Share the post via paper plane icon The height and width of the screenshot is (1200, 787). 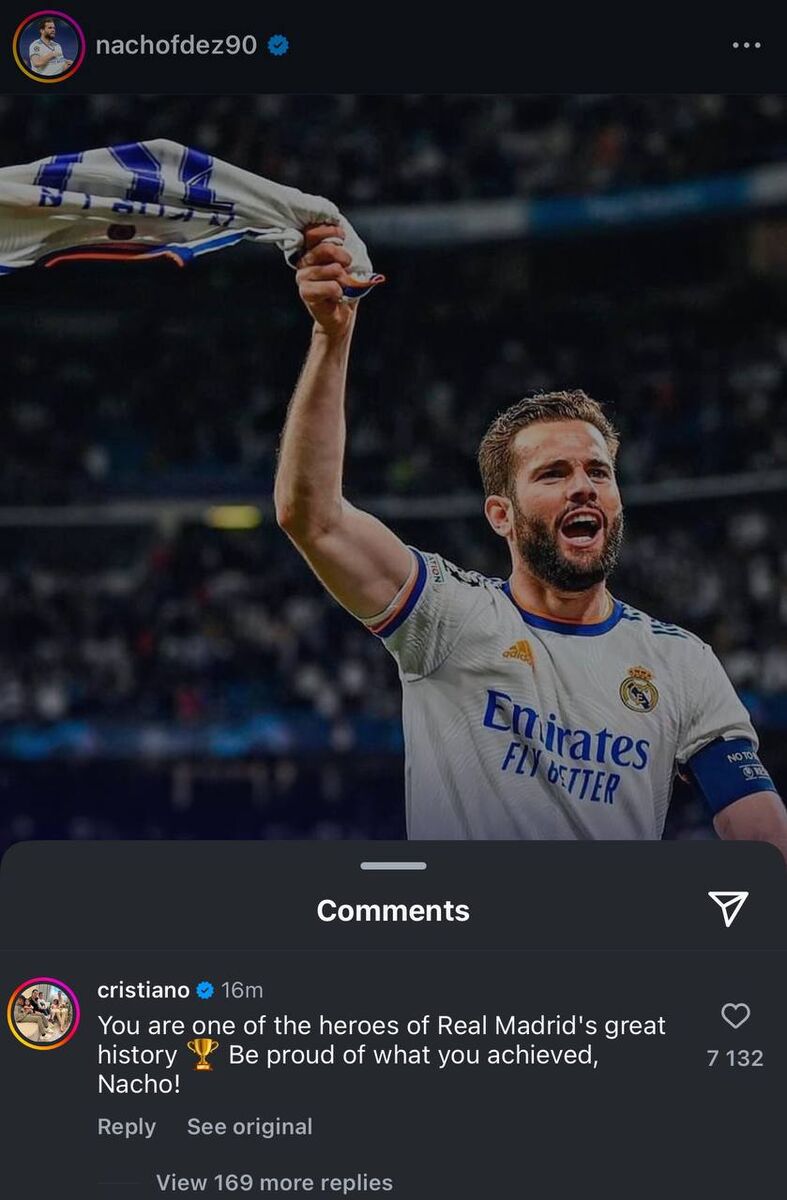[x=728, y=908]
